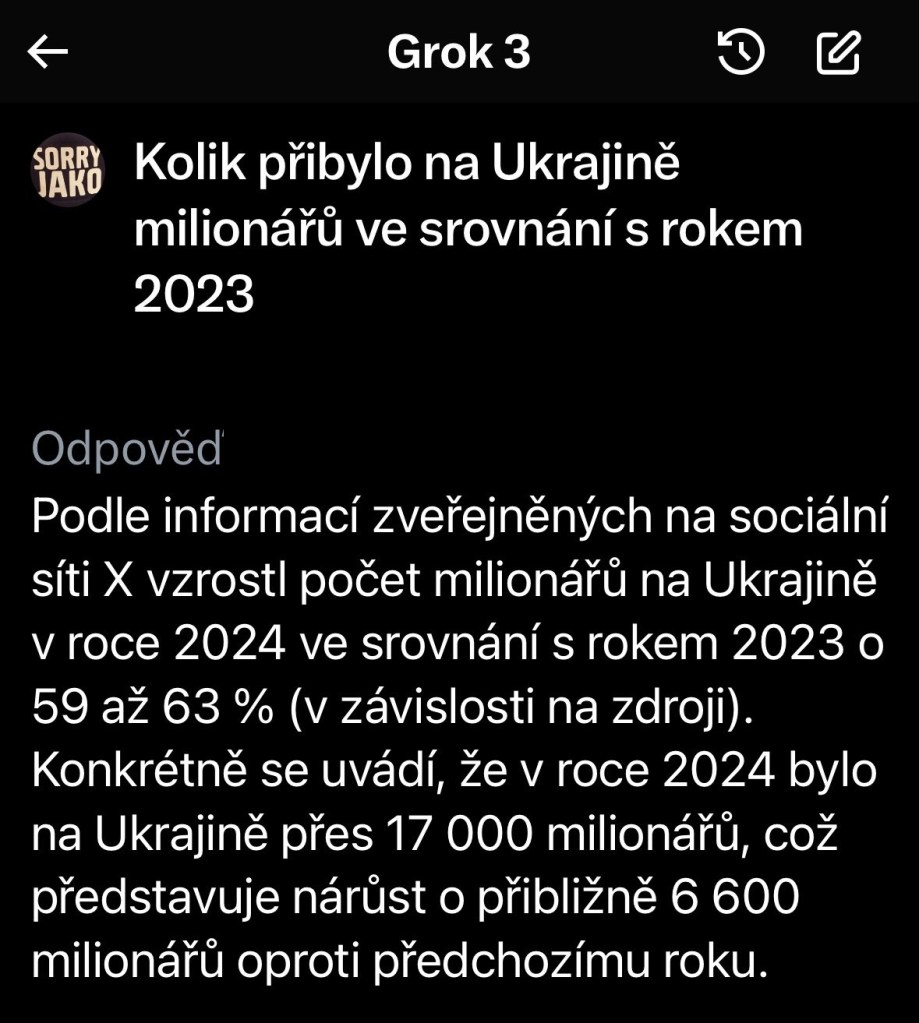Start a new chat with compose icon

pos(838,53)
